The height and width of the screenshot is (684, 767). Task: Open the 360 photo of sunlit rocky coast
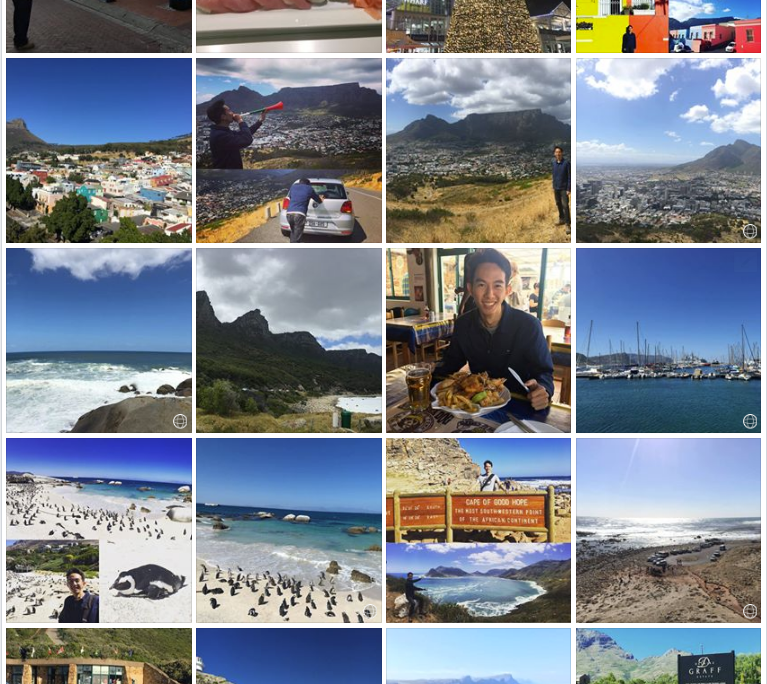(668, 530)
